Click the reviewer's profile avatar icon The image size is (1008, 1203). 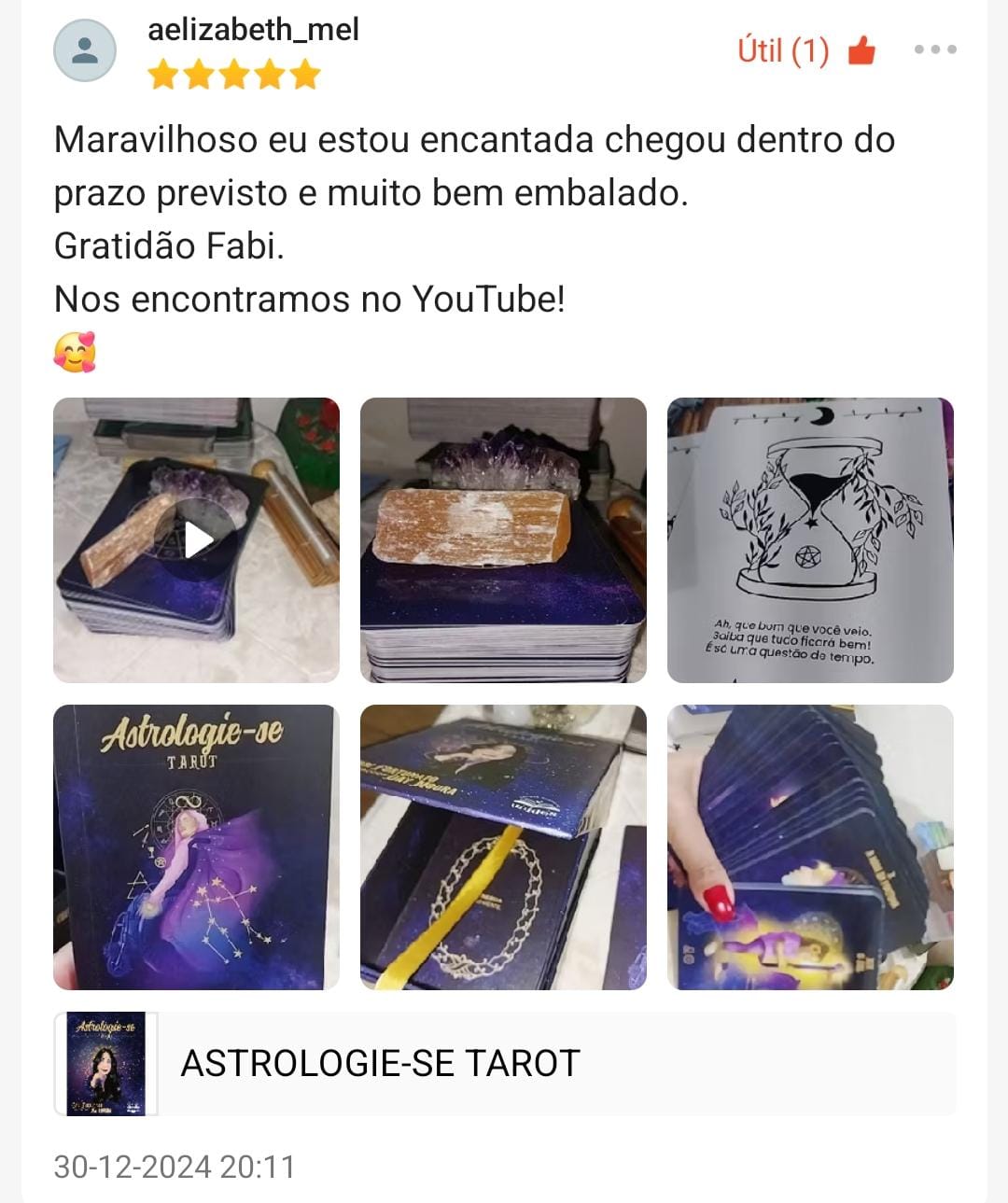[86, 51]
